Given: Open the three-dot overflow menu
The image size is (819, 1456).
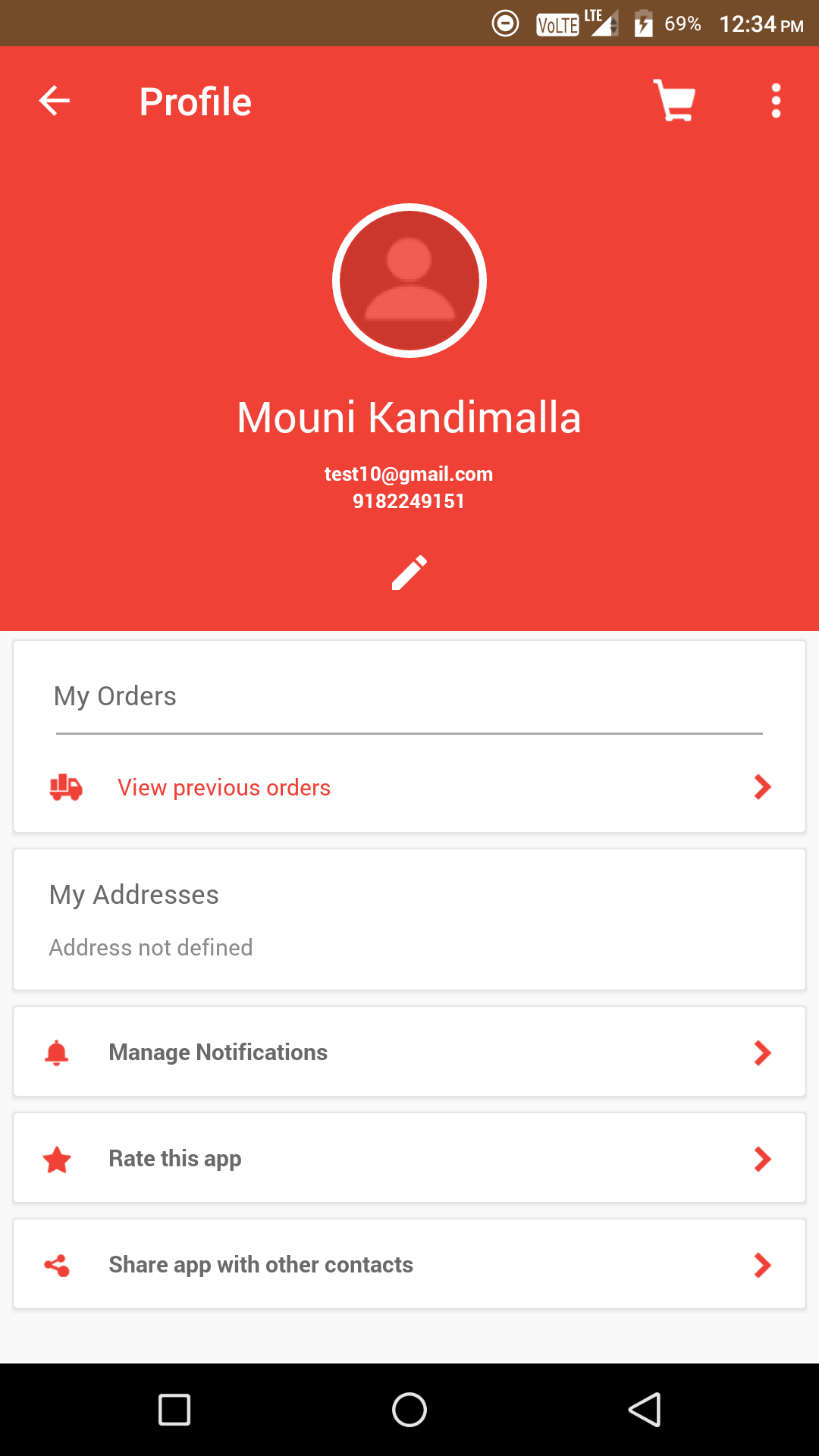Looking at the screenshot, I should (x=776, y=101).
